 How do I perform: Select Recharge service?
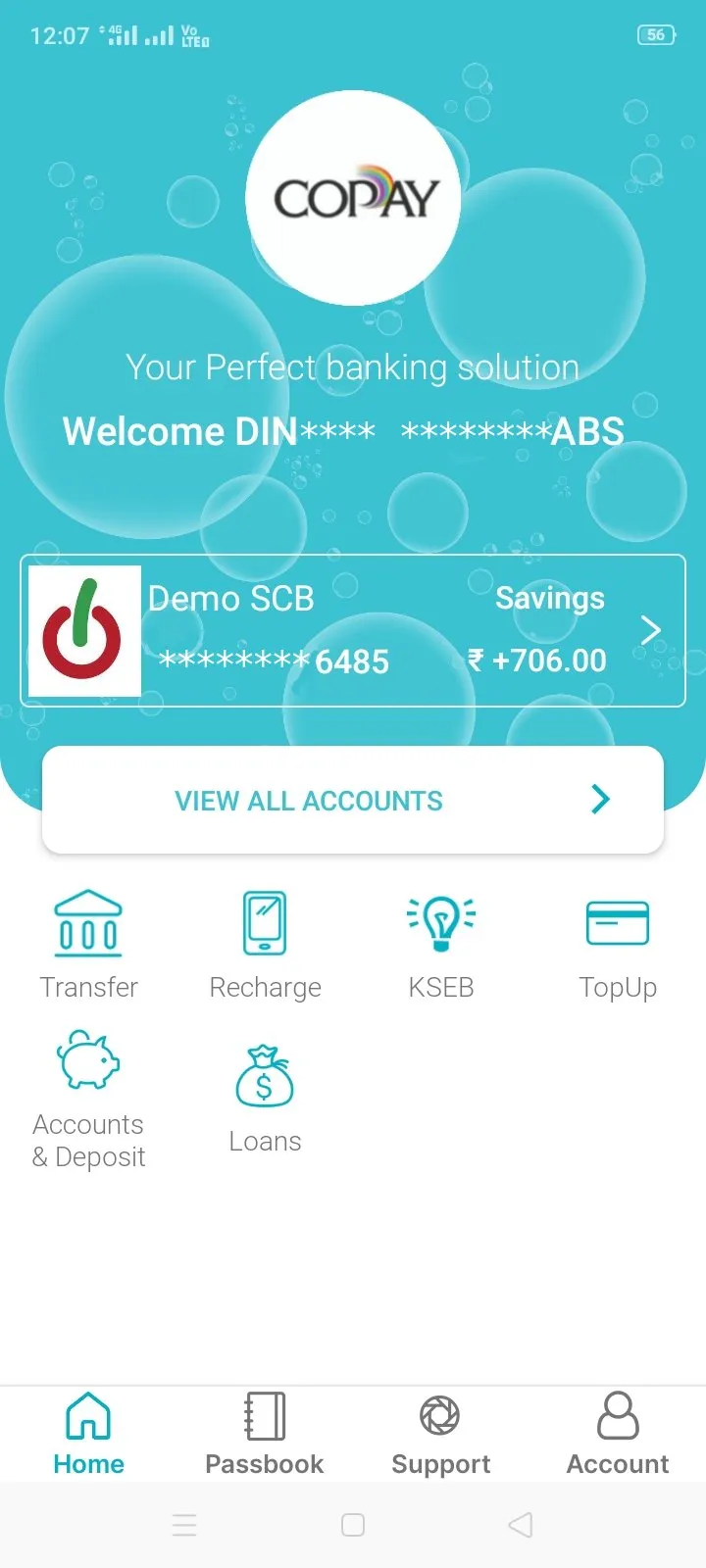265,944
